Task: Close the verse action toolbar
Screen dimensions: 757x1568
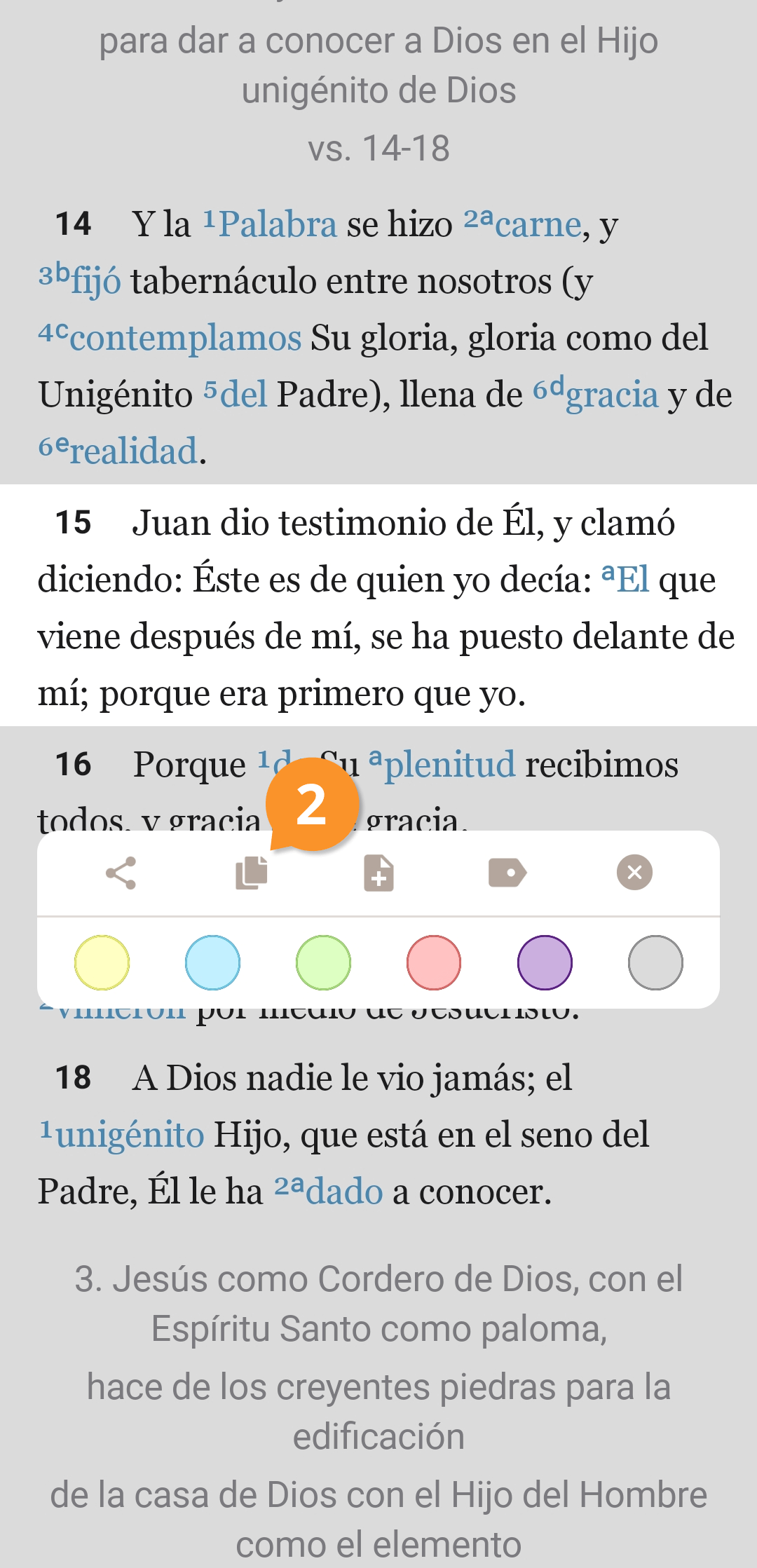Action: click(x=634, y=873)
